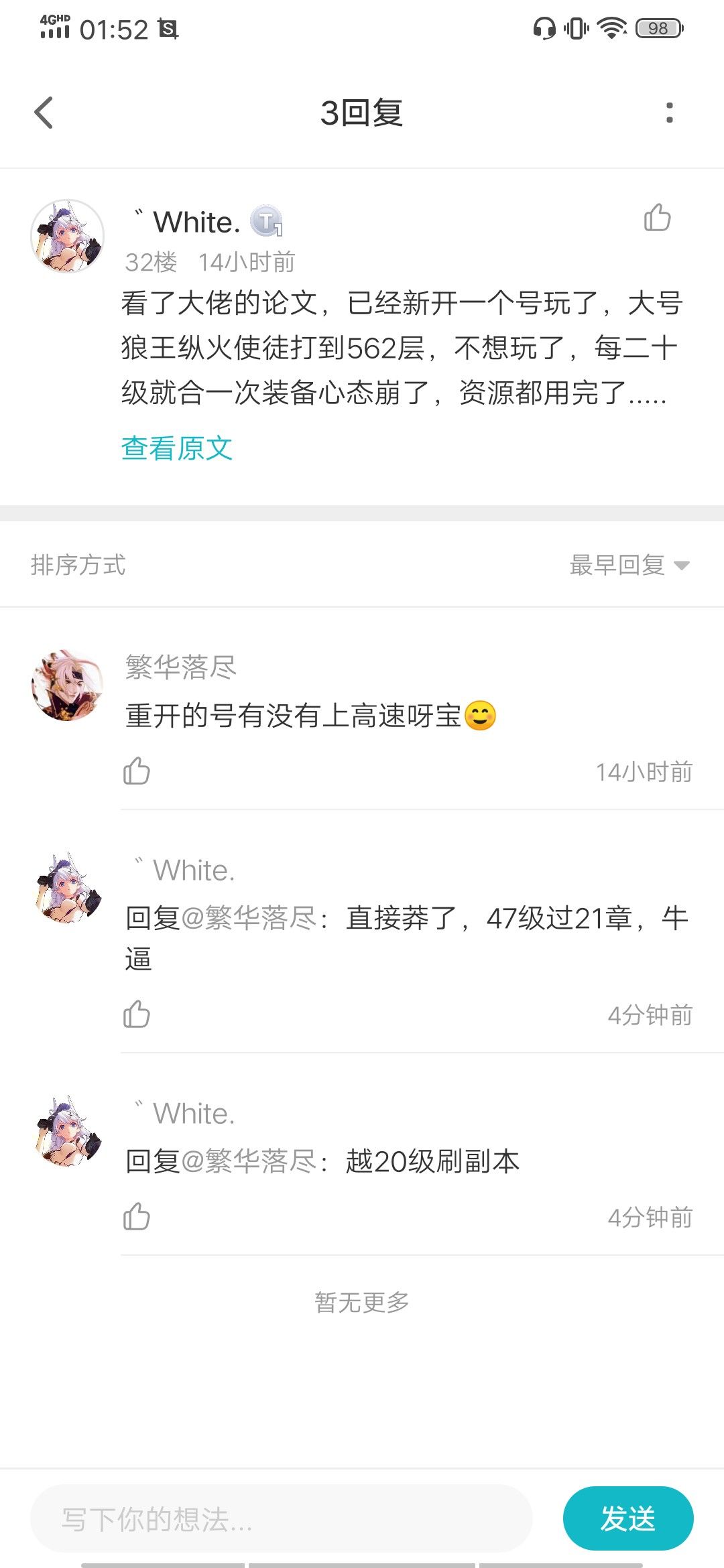Like White.'s reply 越20级刷副本
Screen dimensions: 724x1568
click(137, 1217)
